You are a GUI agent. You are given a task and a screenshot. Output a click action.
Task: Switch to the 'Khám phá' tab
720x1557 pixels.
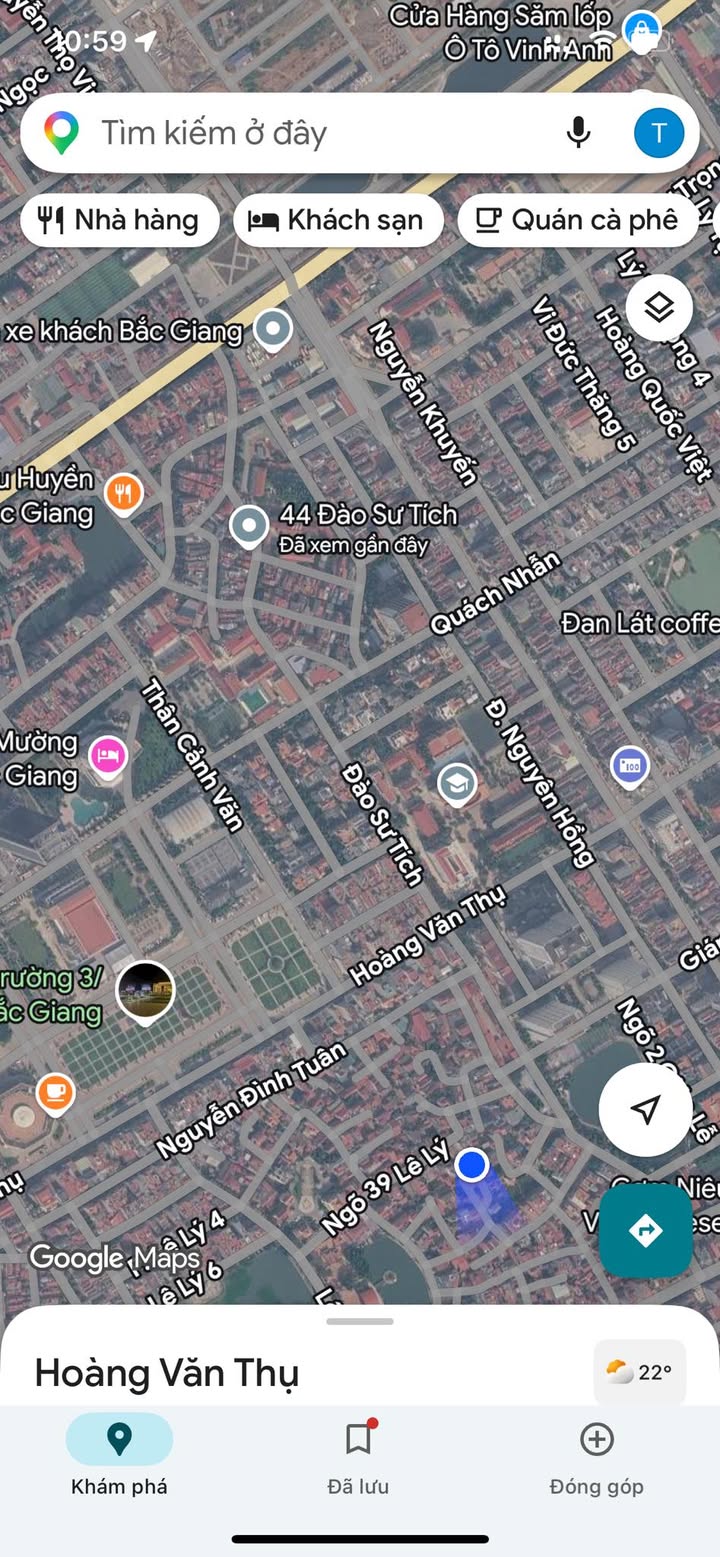point(119,1455)
